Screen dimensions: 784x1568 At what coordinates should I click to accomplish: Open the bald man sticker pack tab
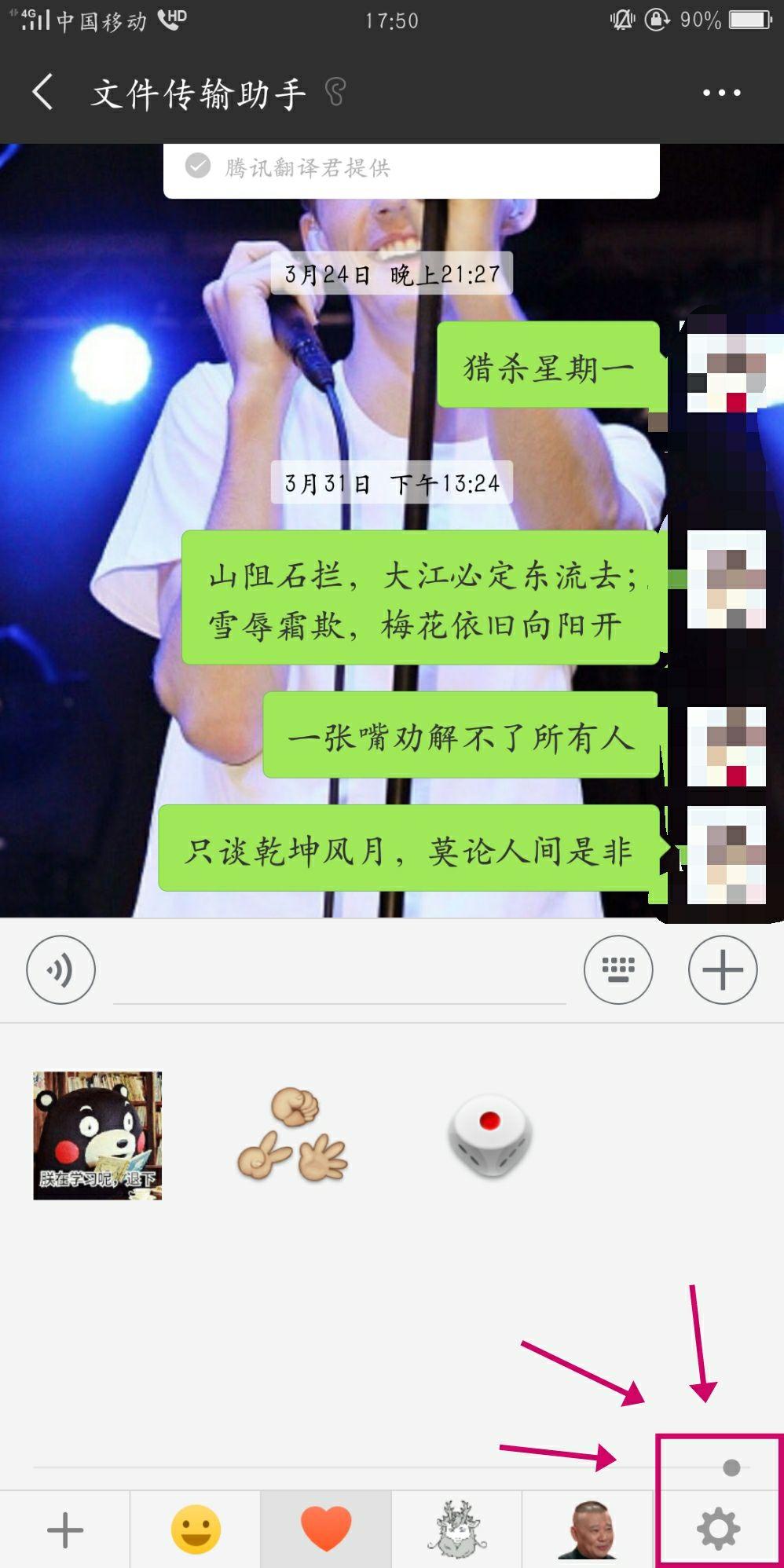click(588, 1530)
